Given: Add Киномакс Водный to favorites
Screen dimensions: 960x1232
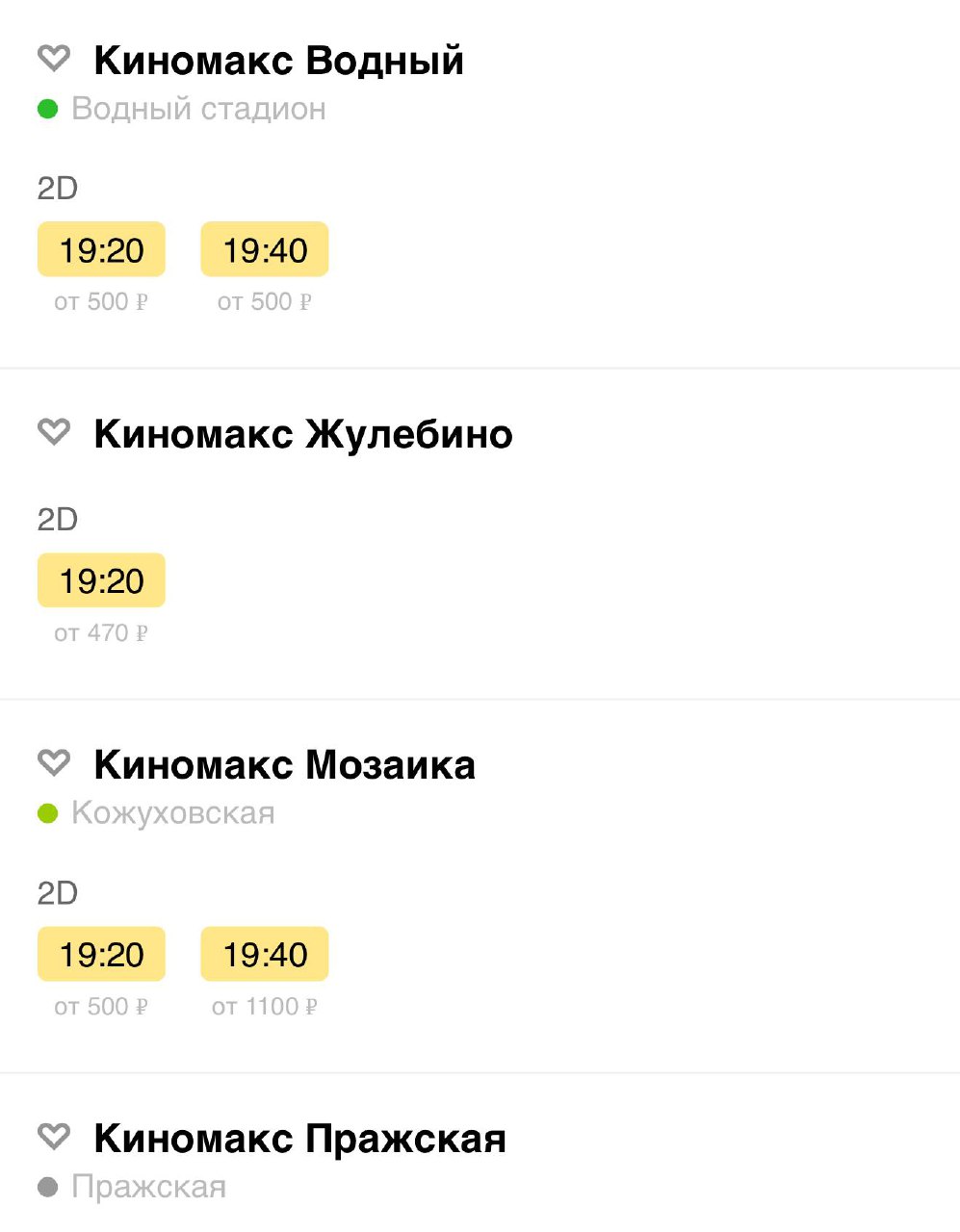Looking at the screenshot, I should point(54,59).
